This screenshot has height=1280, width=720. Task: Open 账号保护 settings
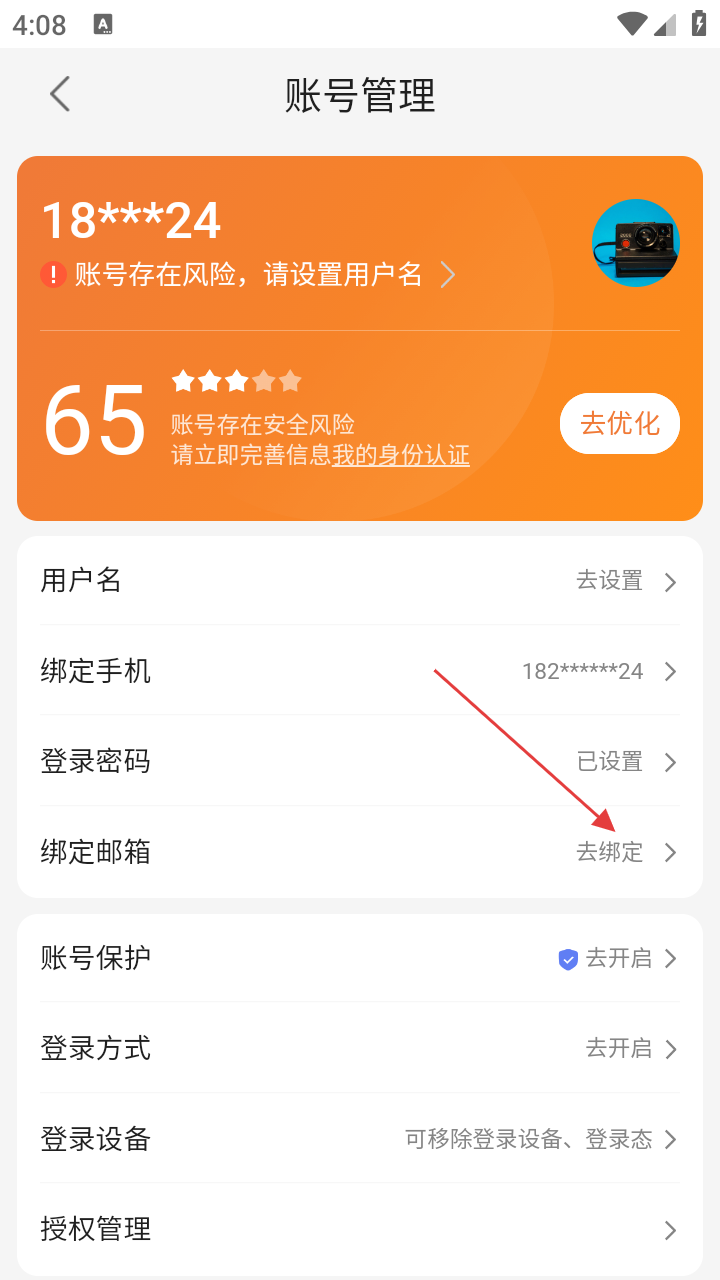coord(360,958)
